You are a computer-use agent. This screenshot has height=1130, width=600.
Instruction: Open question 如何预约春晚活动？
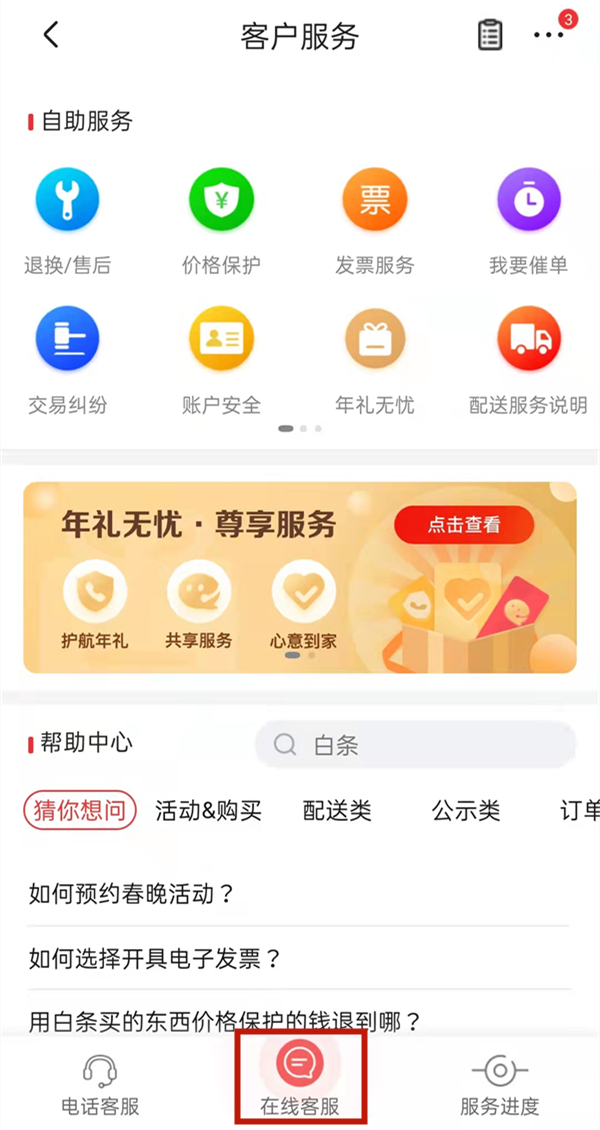click(133, 894)
